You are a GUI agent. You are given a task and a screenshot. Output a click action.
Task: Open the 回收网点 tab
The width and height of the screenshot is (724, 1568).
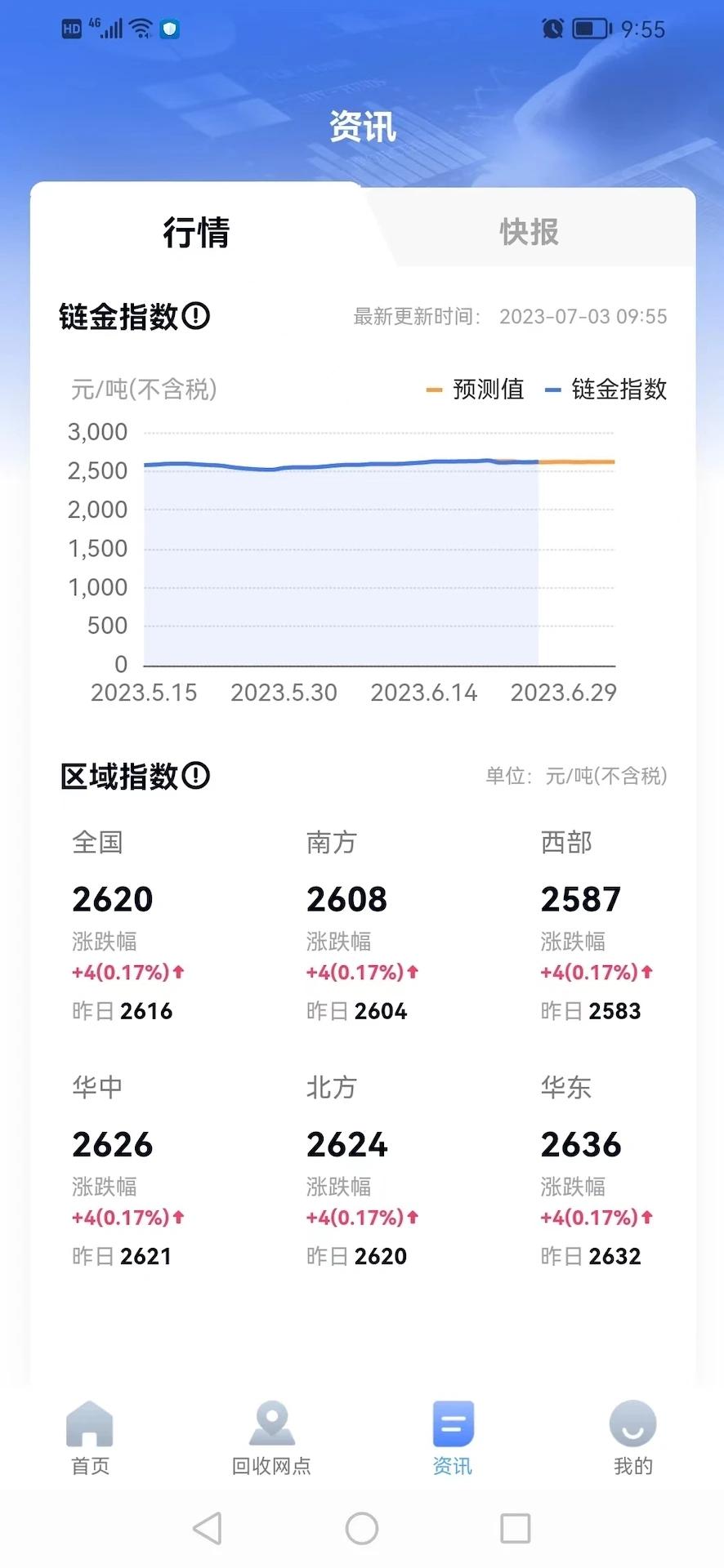click(x=271, y=1439)
